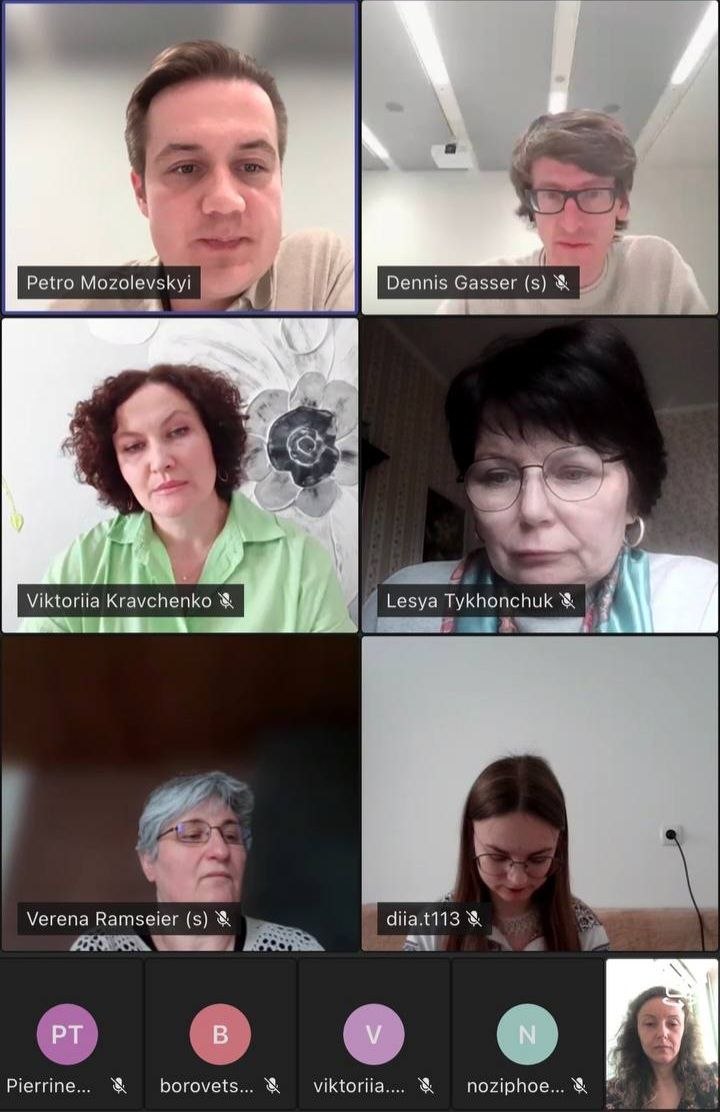Select Petro Mozolevskyi's video tile
This screenshot has width=720, height=1112.
pos(180,158)
